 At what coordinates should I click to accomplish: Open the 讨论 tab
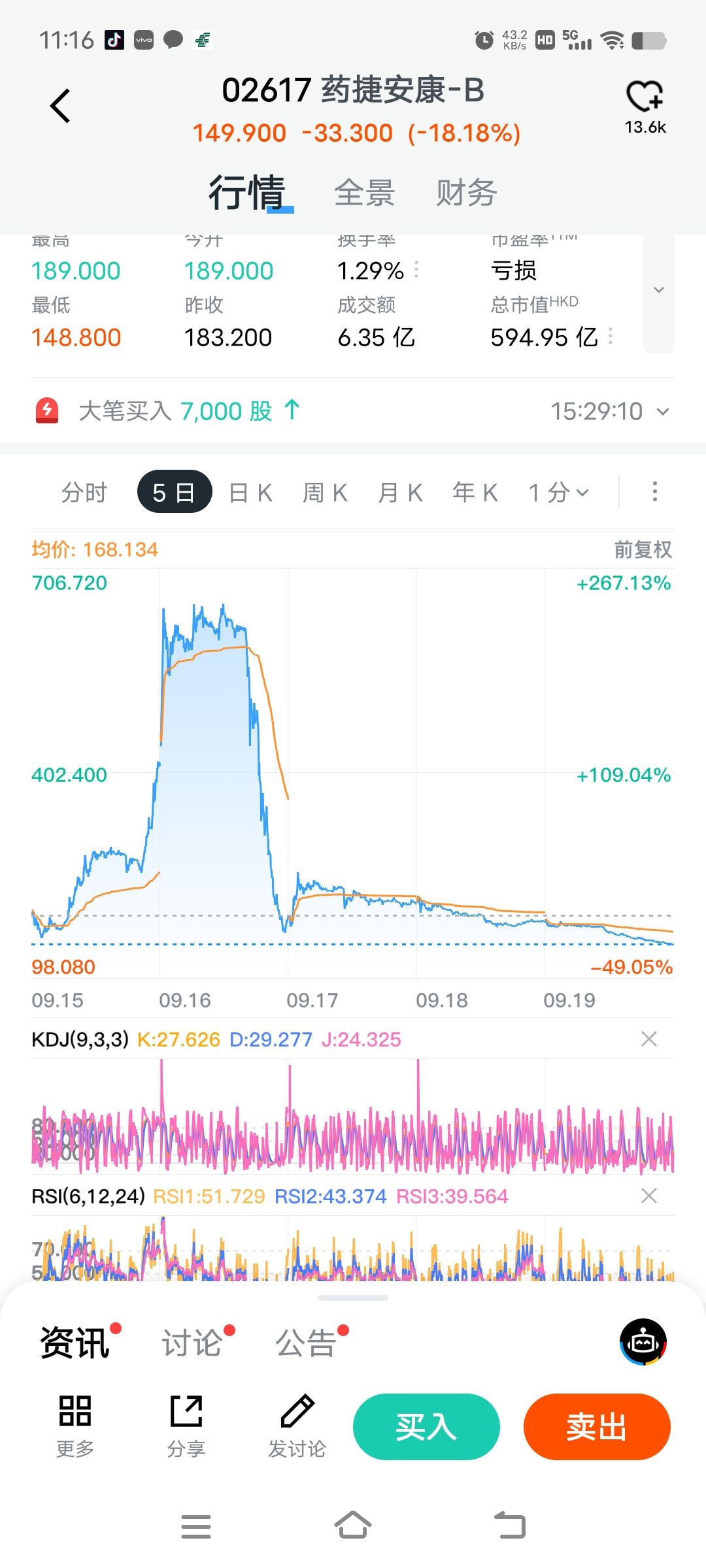(x=192, y=1343)
